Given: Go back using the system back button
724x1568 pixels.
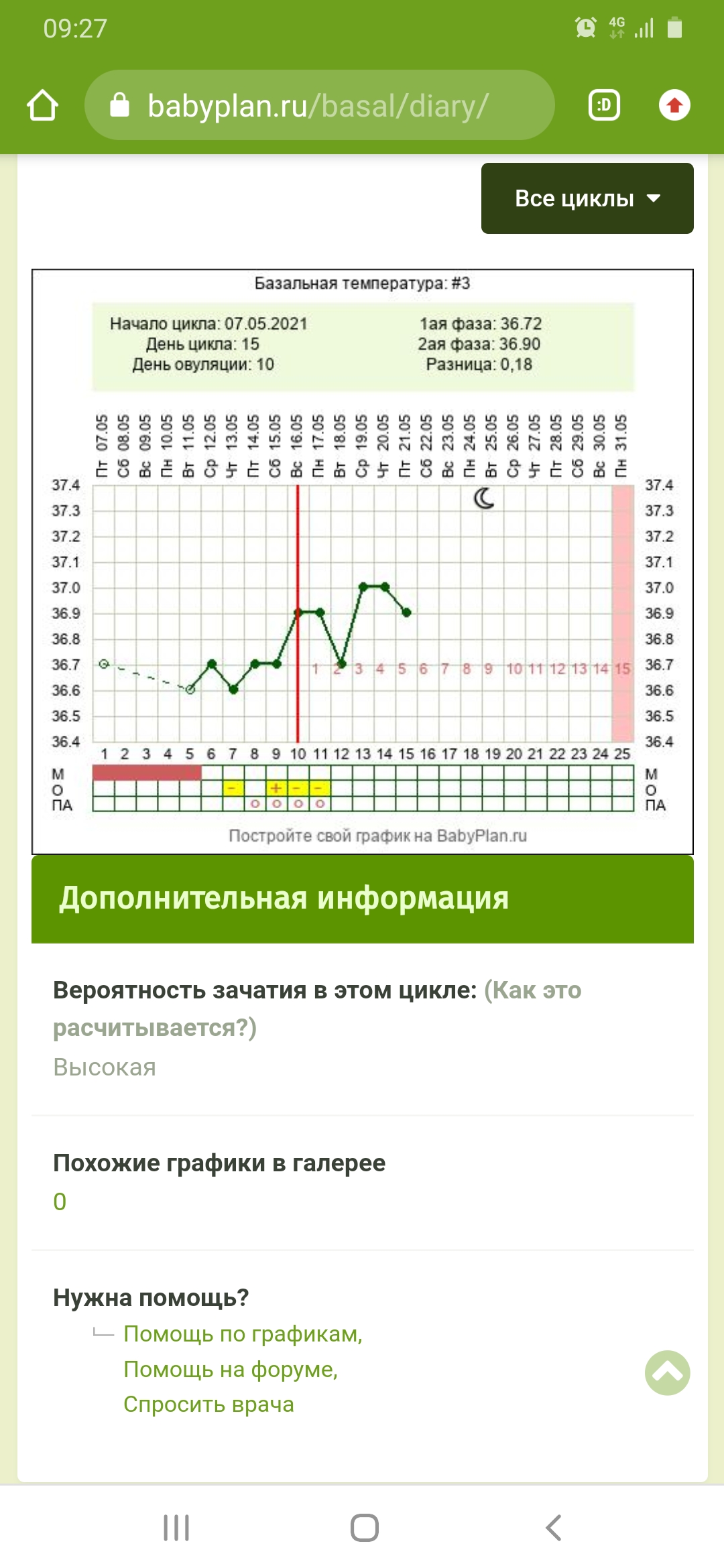Looking at the screenshot, I should point(554,1528).
